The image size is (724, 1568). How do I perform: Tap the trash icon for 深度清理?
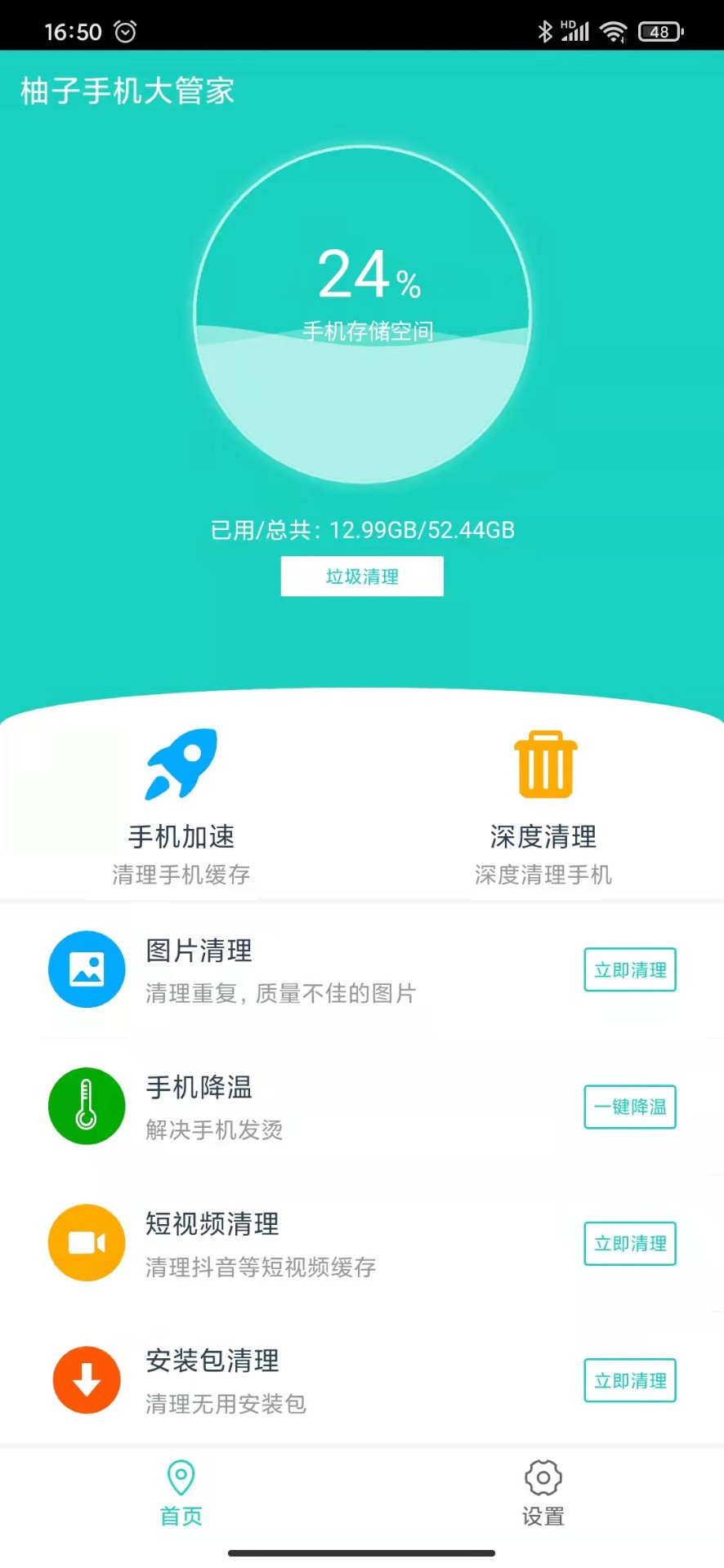pos(543,764)
